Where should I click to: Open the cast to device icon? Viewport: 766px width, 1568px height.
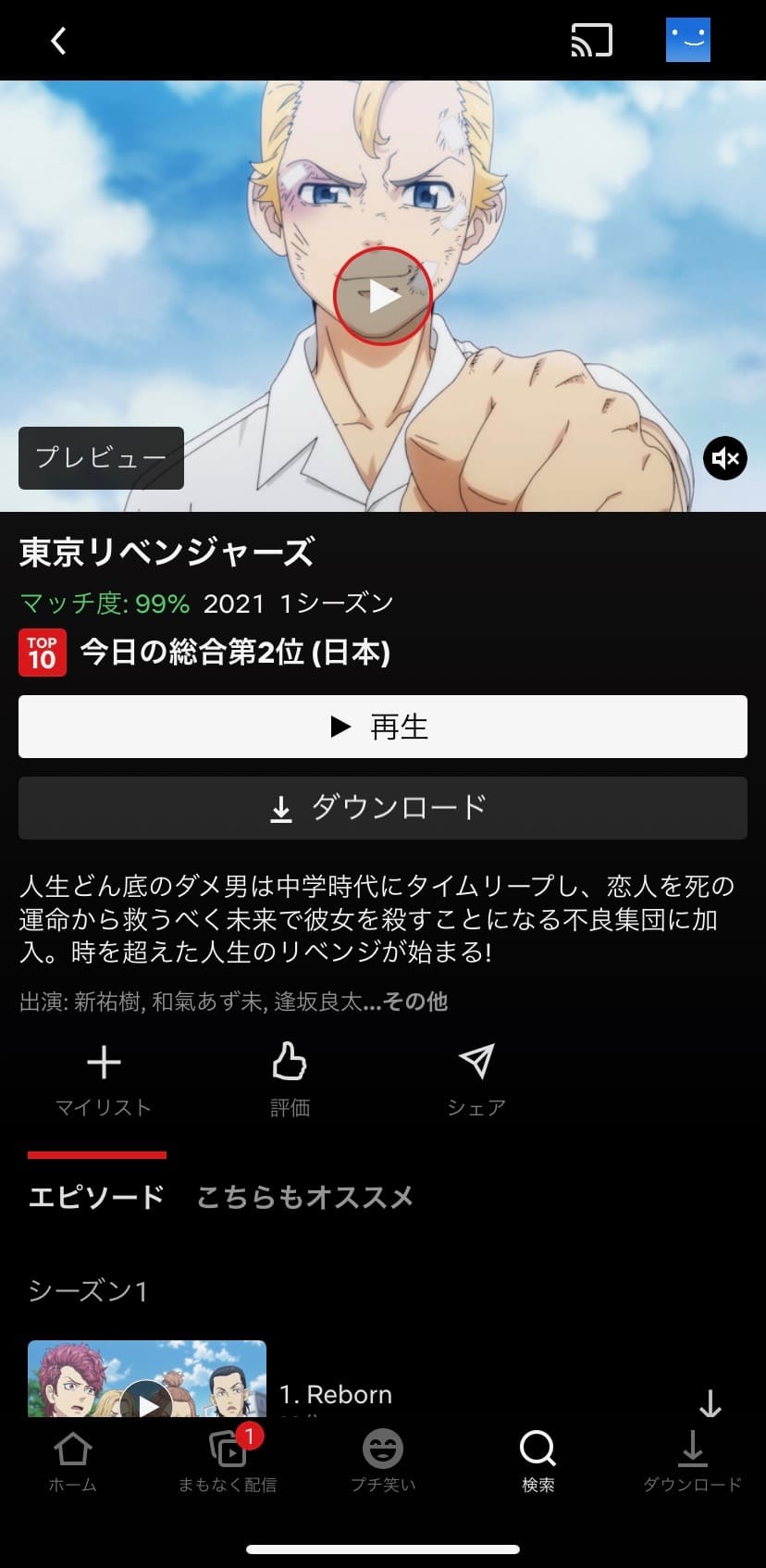(591, 41)
